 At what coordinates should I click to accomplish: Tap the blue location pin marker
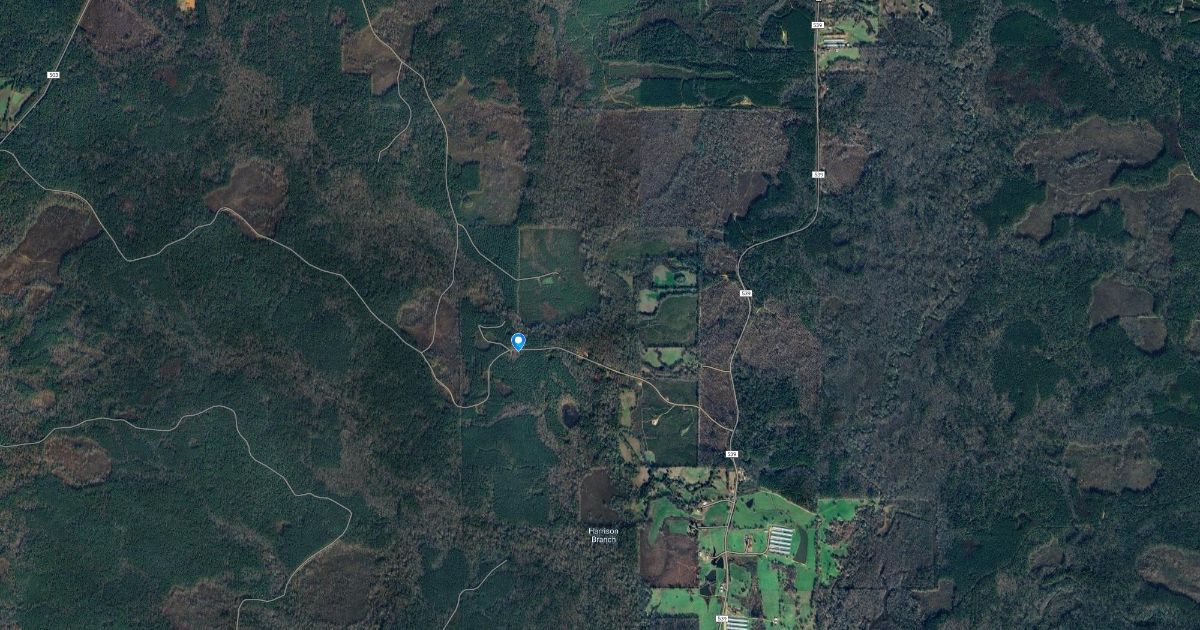coord(518,341)
